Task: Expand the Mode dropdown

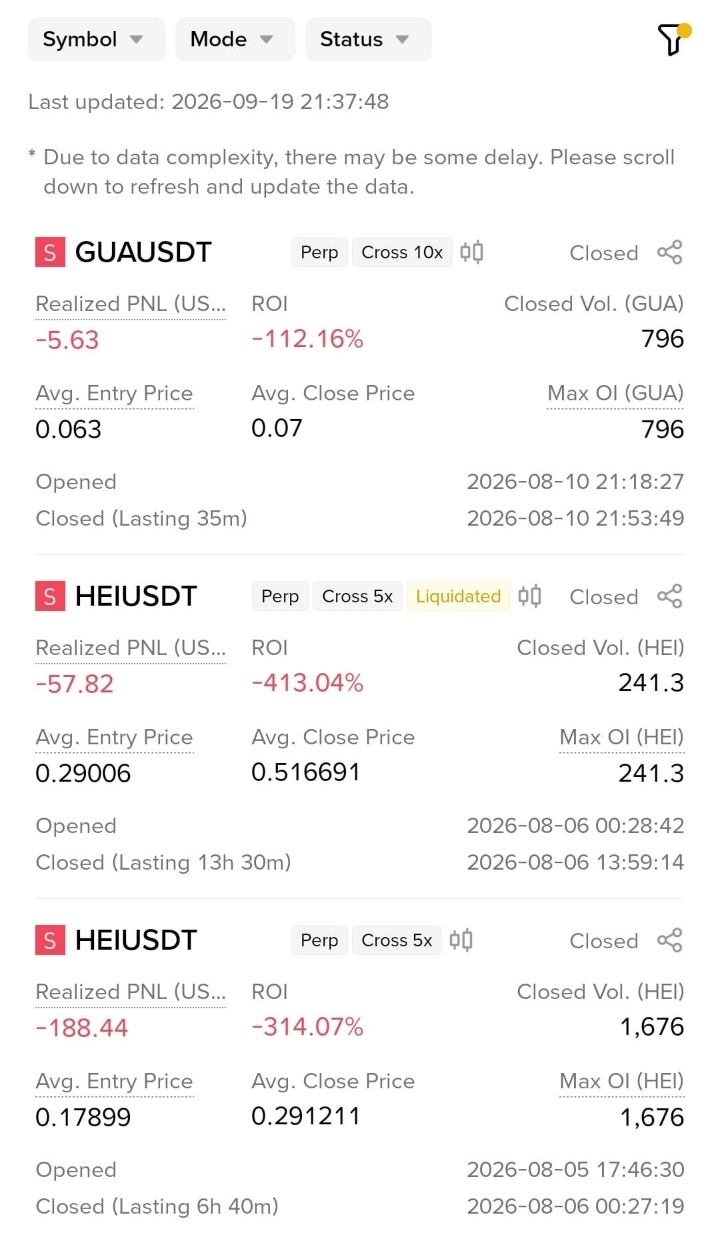Action: click(x=235, y=39)
